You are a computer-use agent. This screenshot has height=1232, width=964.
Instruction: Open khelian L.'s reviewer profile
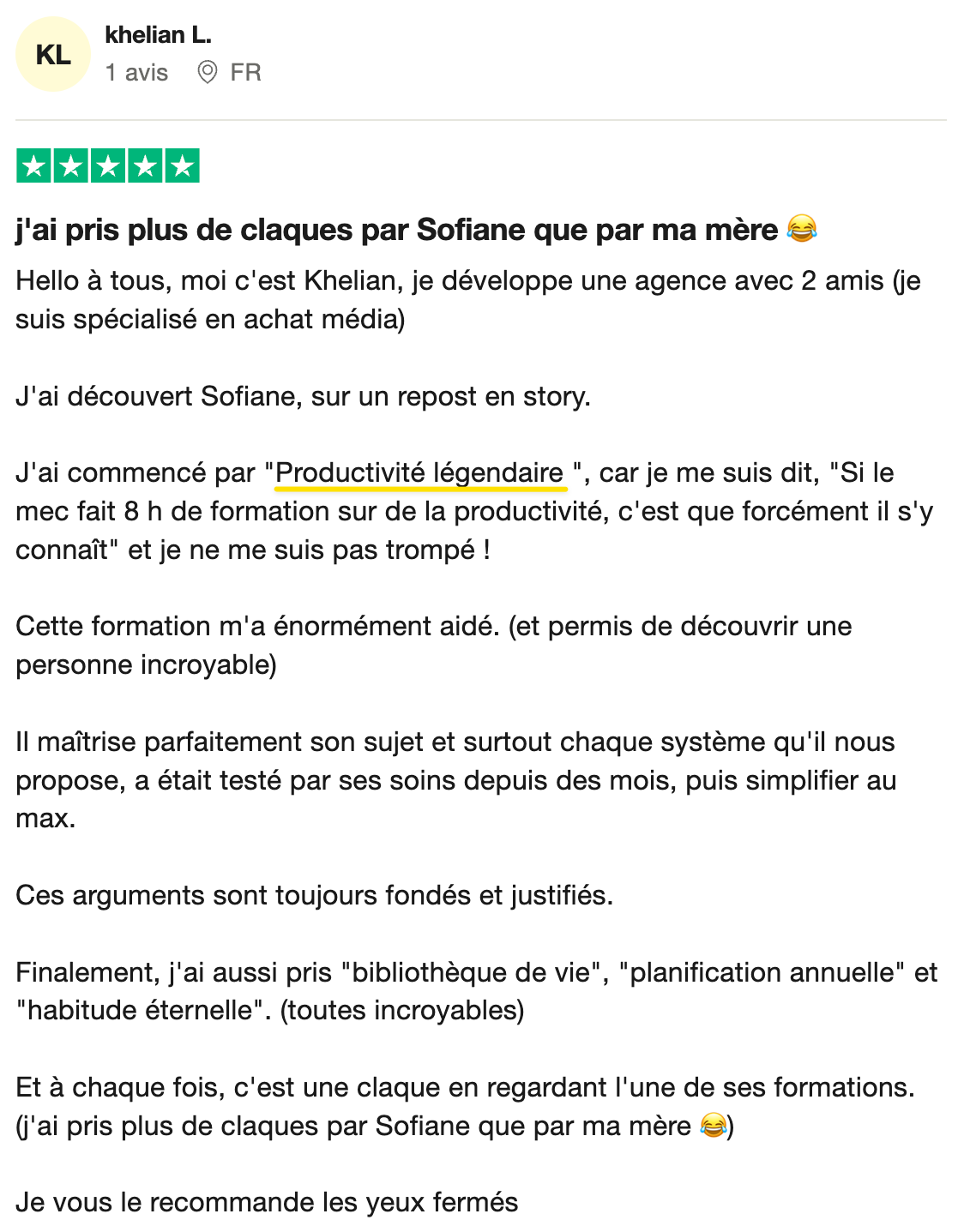pos(158,35)
